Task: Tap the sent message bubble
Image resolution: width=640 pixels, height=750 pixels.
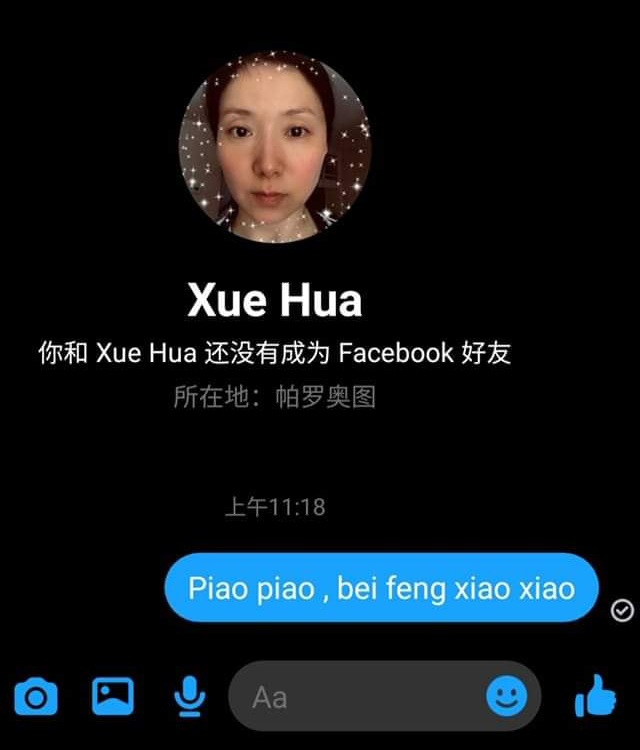Action: click(381, 588)
